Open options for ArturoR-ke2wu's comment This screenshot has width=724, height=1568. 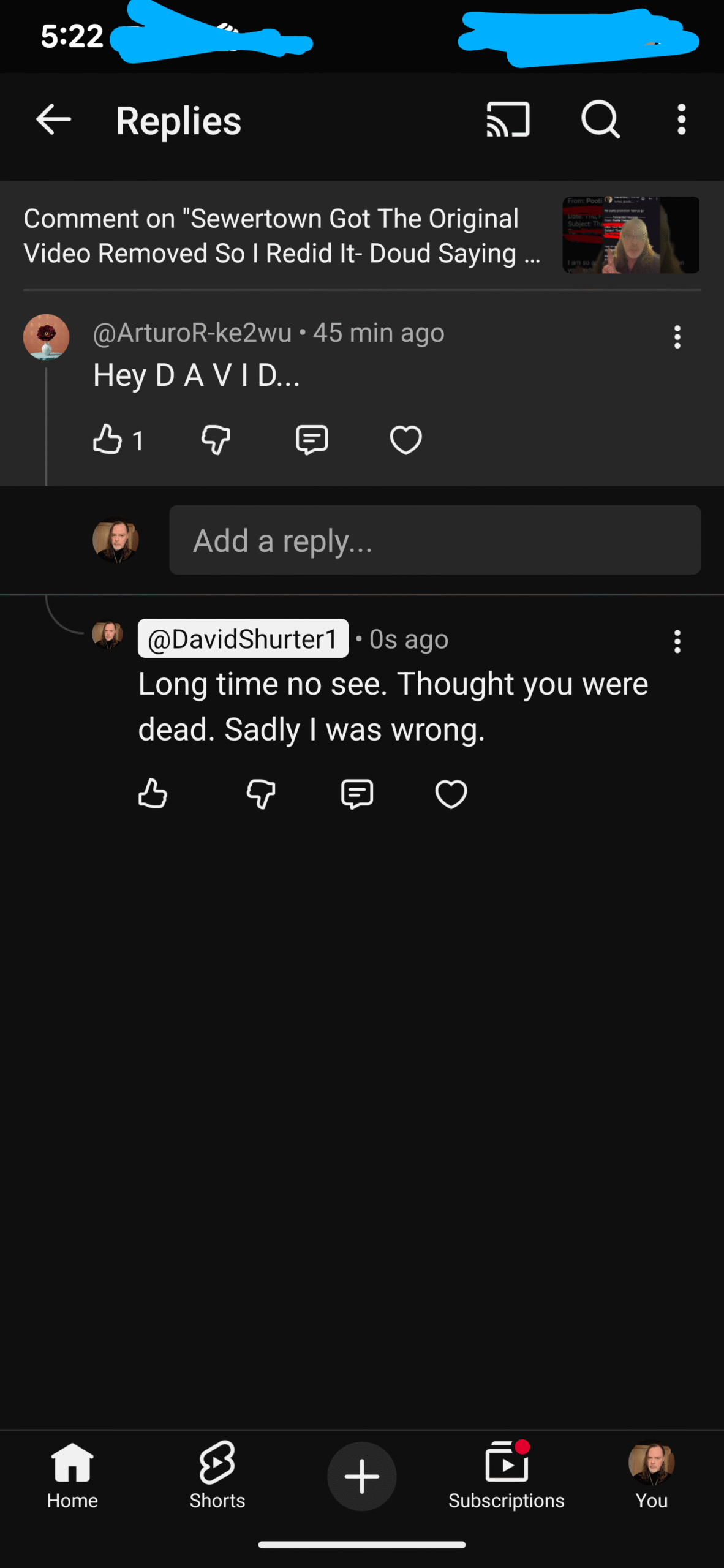pyautogui.click(x=677, y=337)
